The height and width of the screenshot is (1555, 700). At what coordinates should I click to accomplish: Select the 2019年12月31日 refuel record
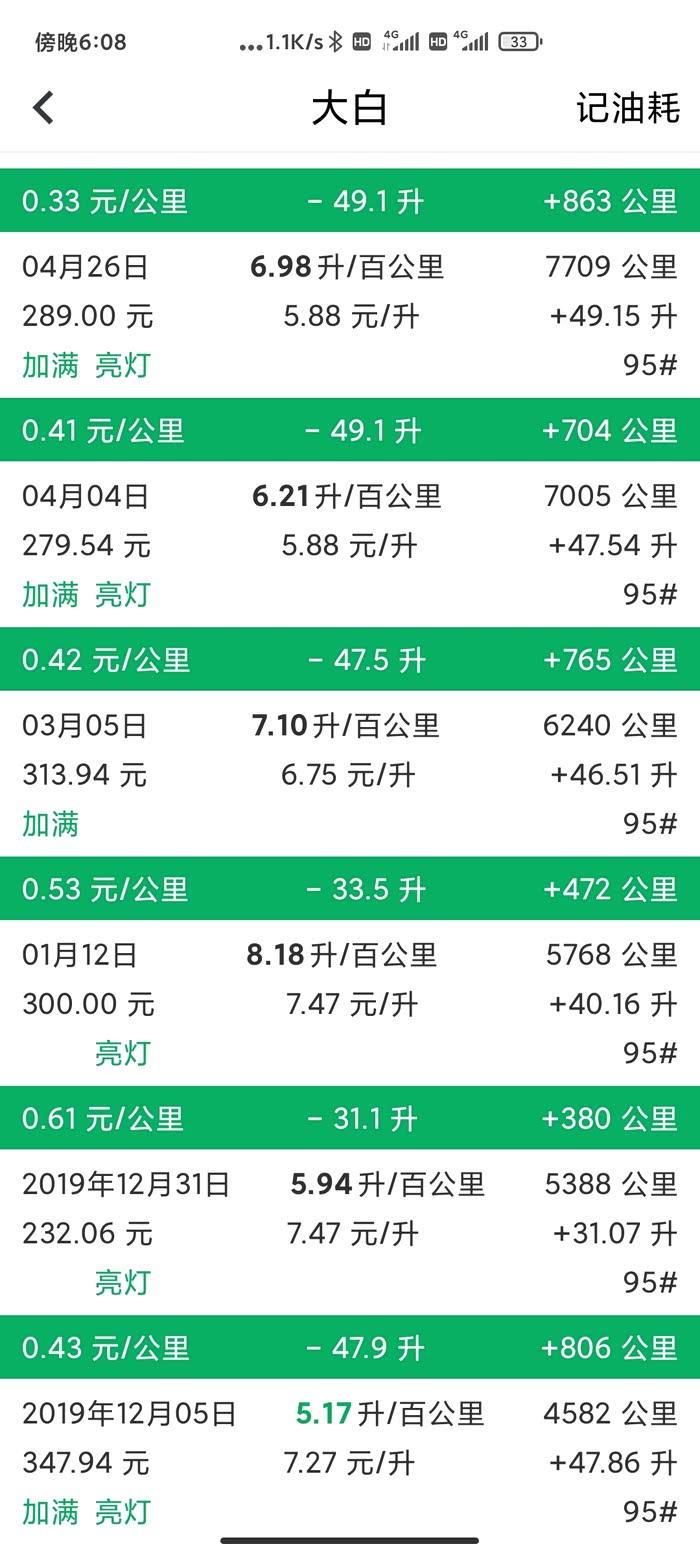350,1232
